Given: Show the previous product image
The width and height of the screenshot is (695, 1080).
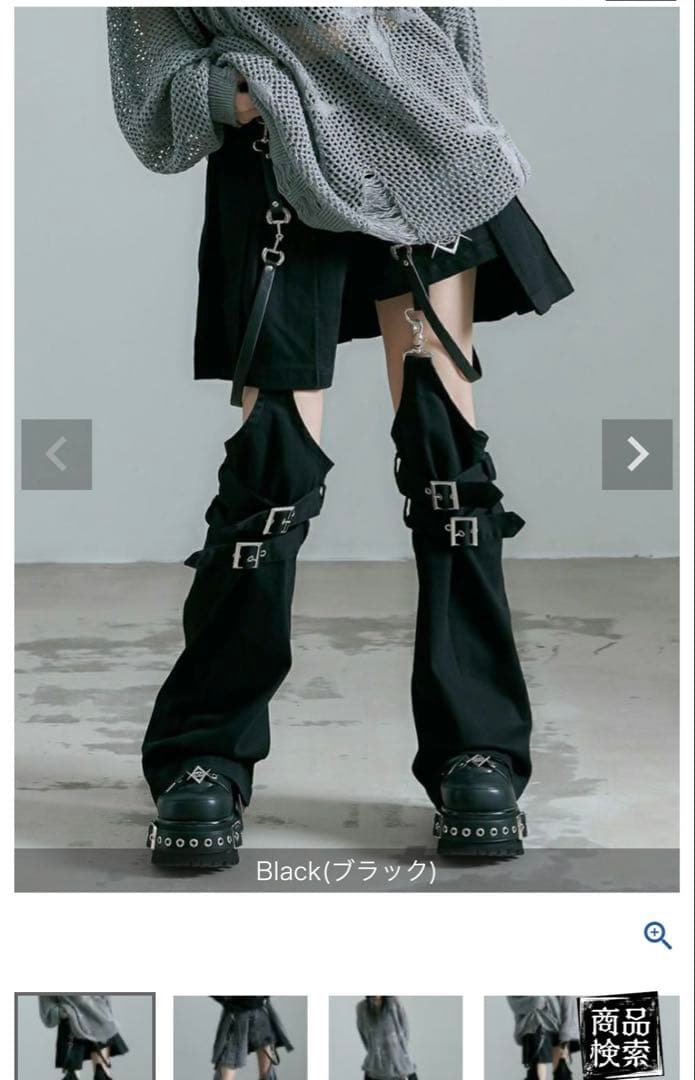Looking at the screenshot, I should coord(56,454).
